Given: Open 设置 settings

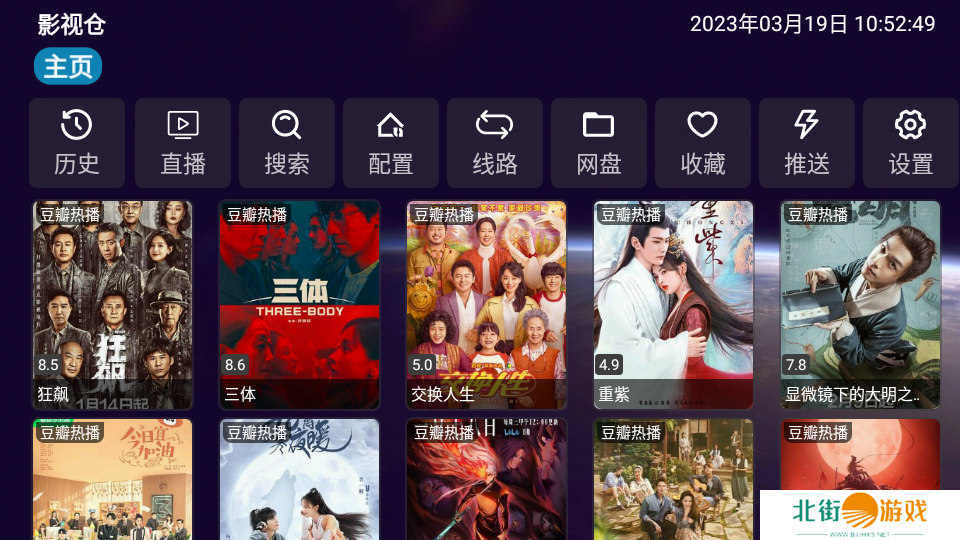Looking at the screenshot, I should (910, 143).
